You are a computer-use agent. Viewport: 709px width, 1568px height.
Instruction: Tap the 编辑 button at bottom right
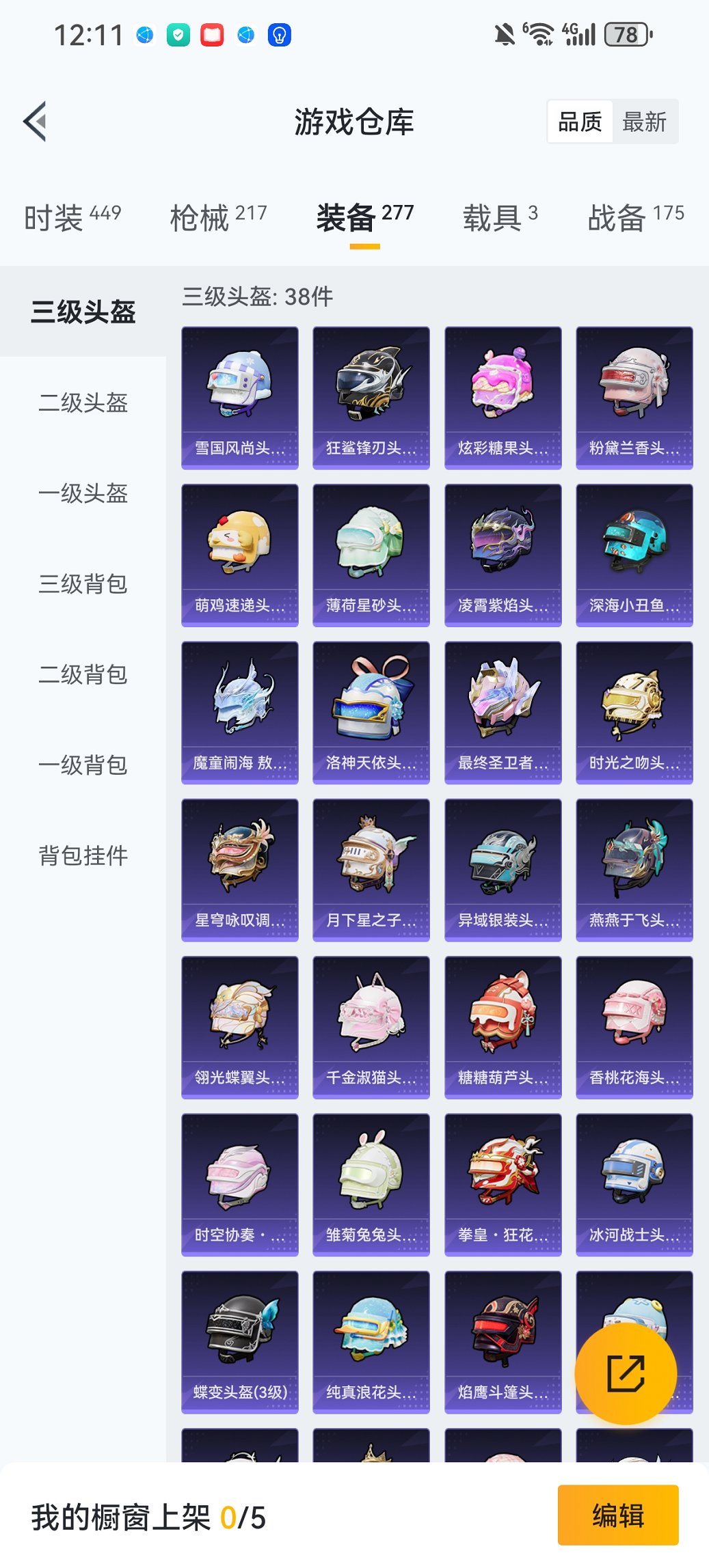(x=618, y=1516)
